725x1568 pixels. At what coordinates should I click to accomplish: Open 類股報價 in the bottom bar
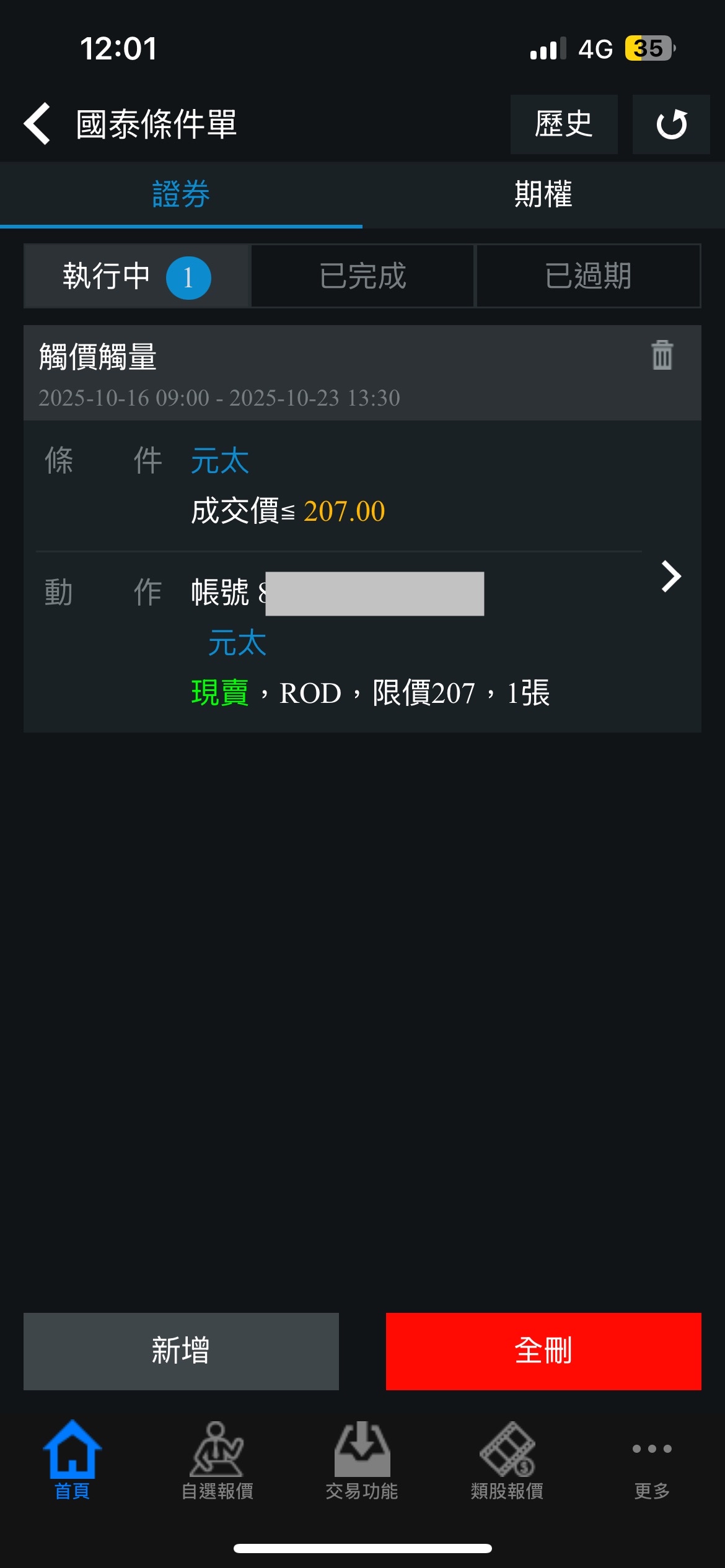[507, 1460]
